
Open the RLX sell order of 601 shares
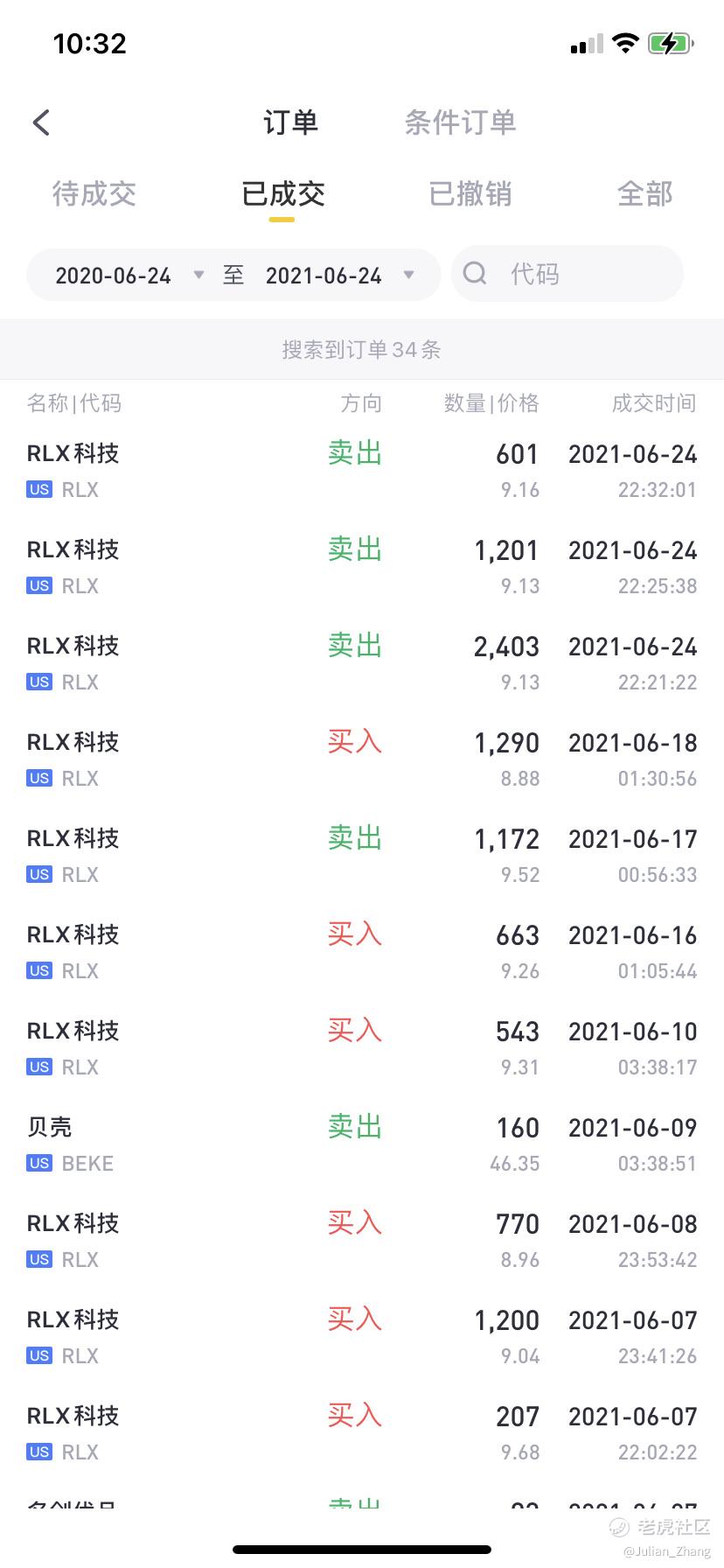click(x=362, y=471)
